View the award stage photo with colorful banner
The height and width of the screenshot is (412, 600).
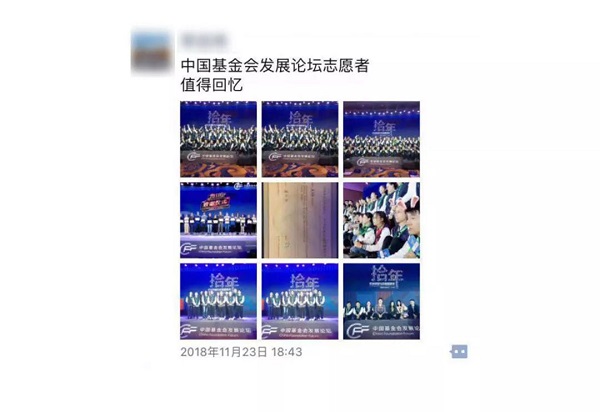tap(217, 220)
